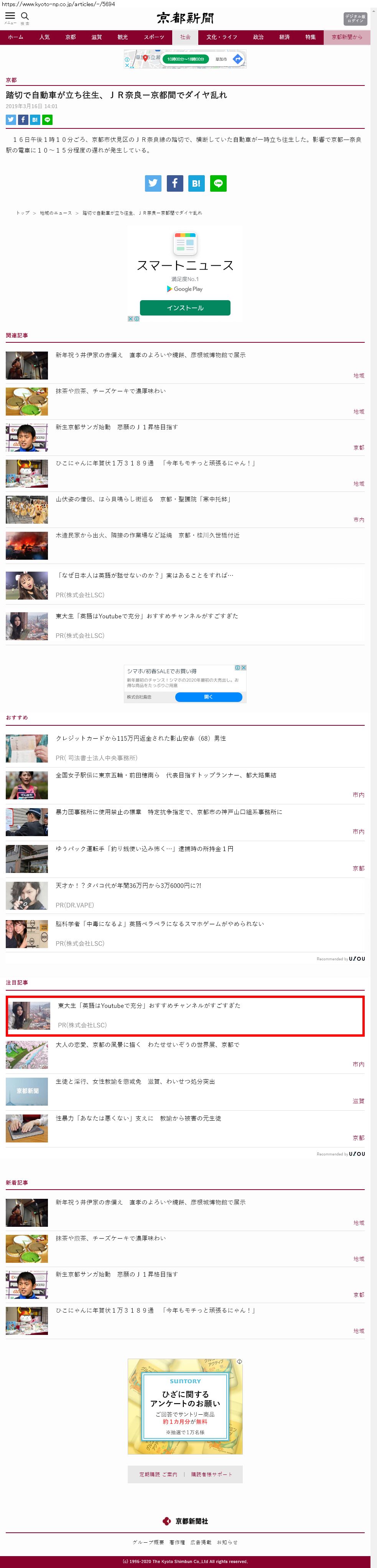
Task: Tap the デジタル版ログイン button
Action: [x=355, y=18]
